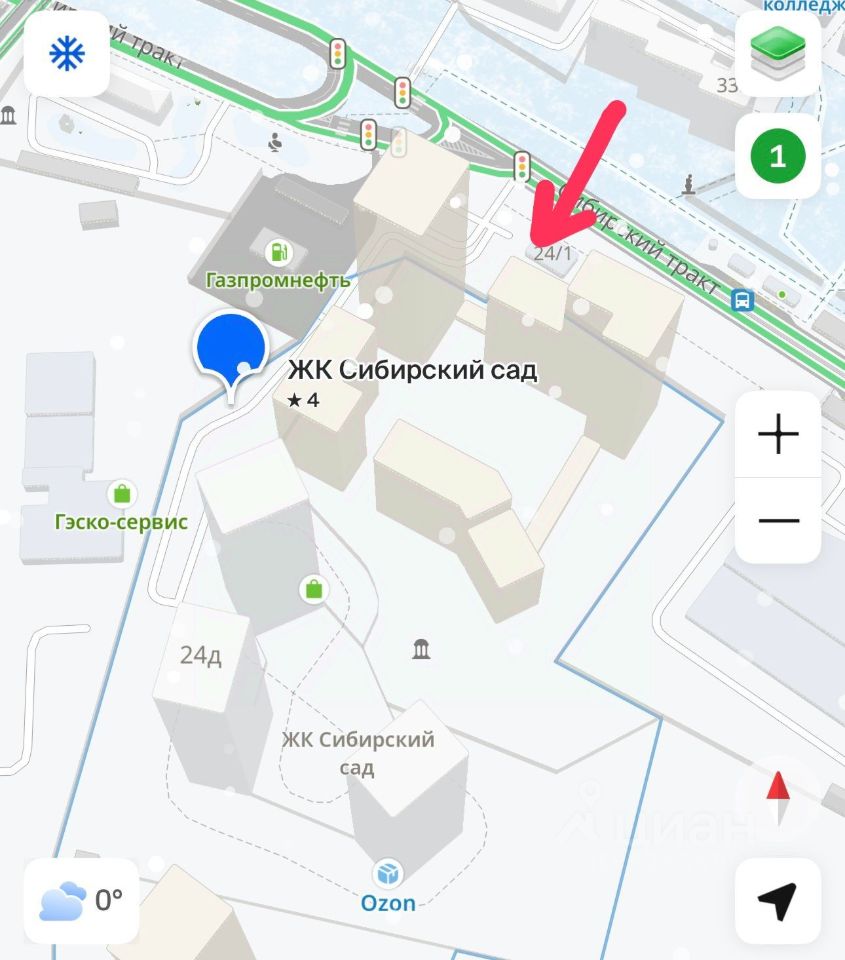
Task: Open the green traffic score button
Action: pyautogui.click(x=778, y=156)
